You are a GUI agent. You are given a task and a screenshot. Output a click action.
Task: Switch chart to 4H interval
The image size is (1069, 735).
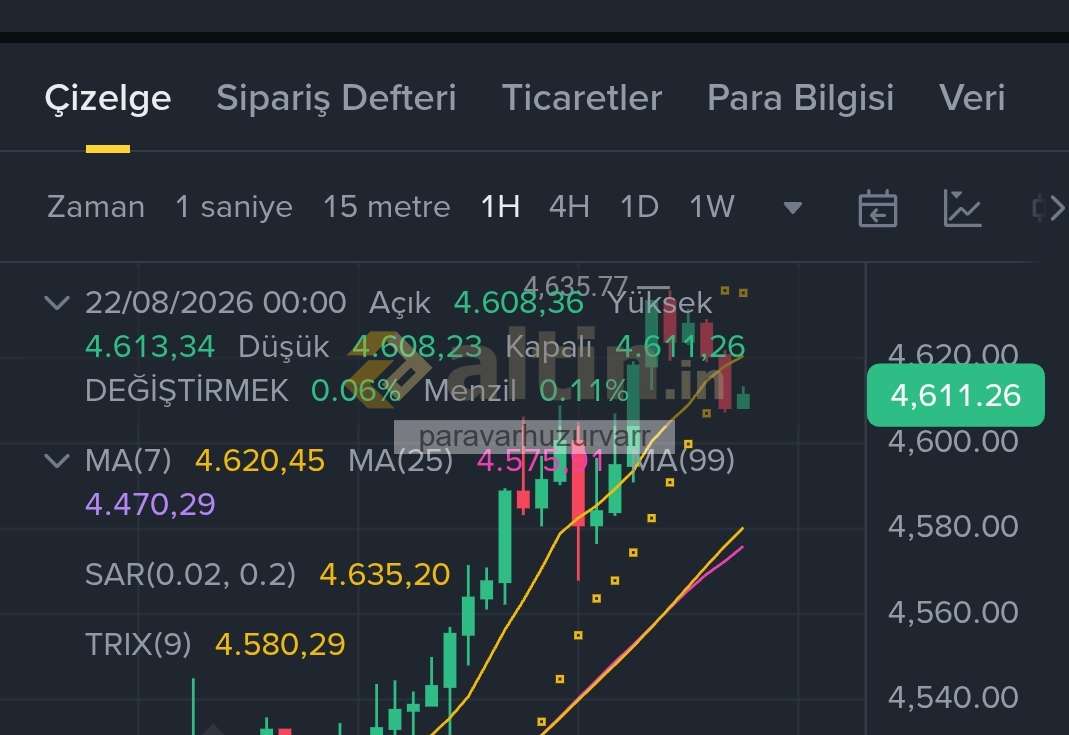569,207
